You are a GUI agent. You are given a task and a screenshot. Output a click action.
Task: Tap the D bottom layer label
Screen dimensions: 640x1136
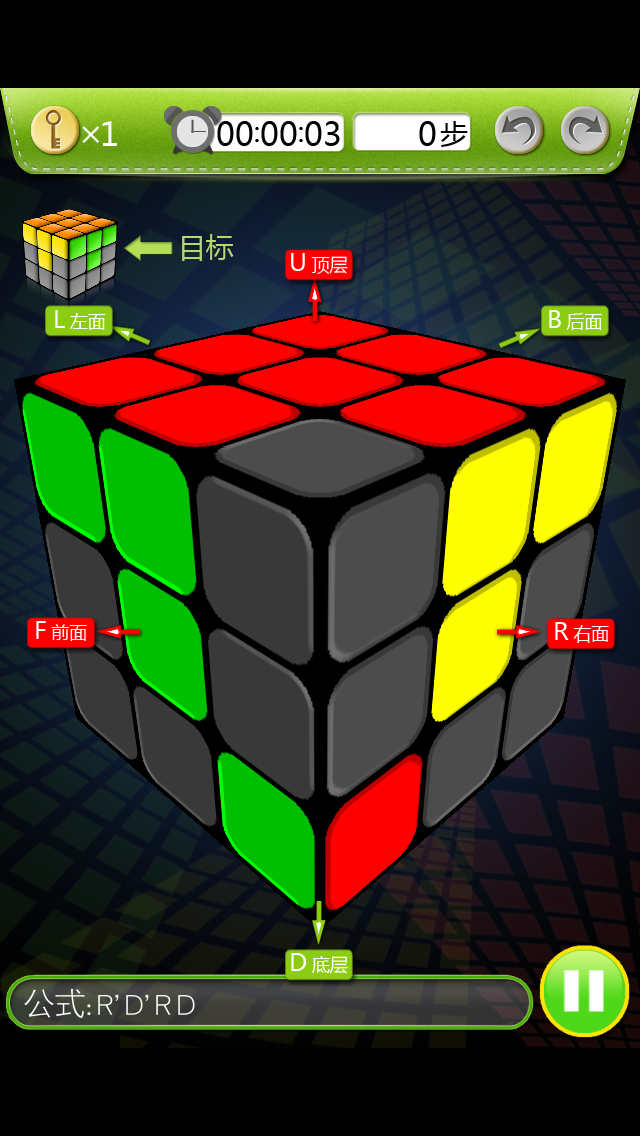pos(319,964)
